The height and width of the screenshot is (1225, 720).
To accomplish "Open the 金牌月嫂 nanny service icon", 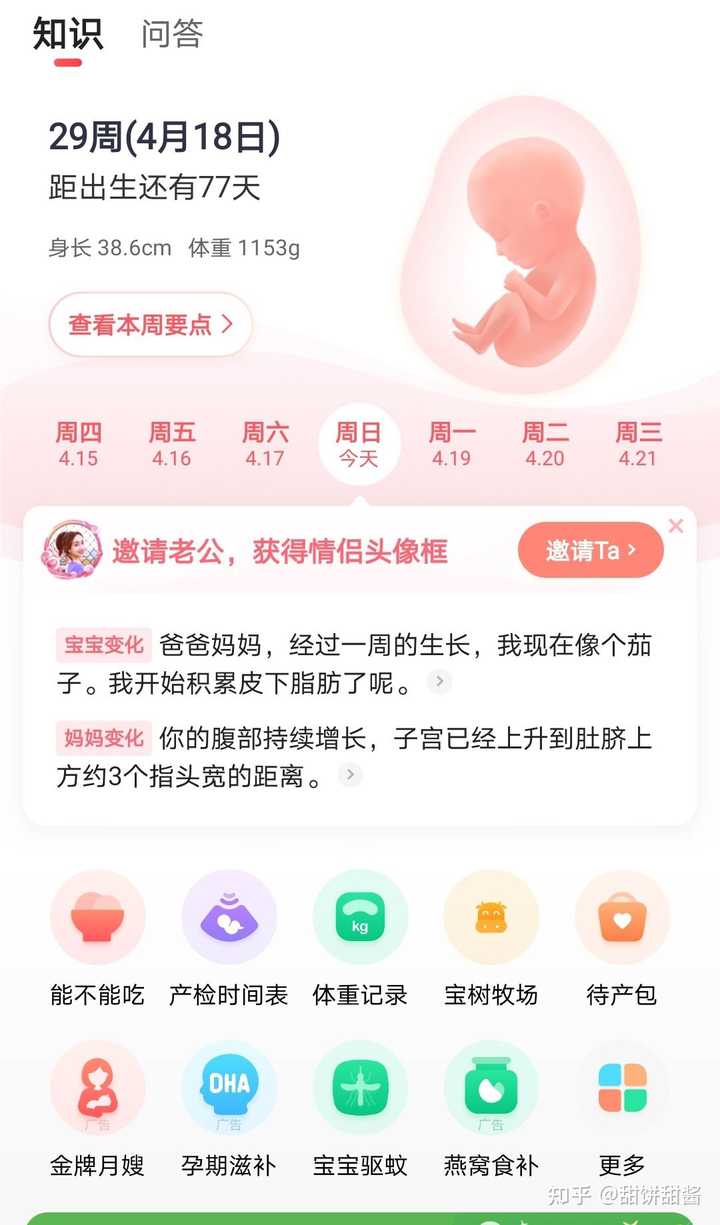I will (x=97, y=1088).
